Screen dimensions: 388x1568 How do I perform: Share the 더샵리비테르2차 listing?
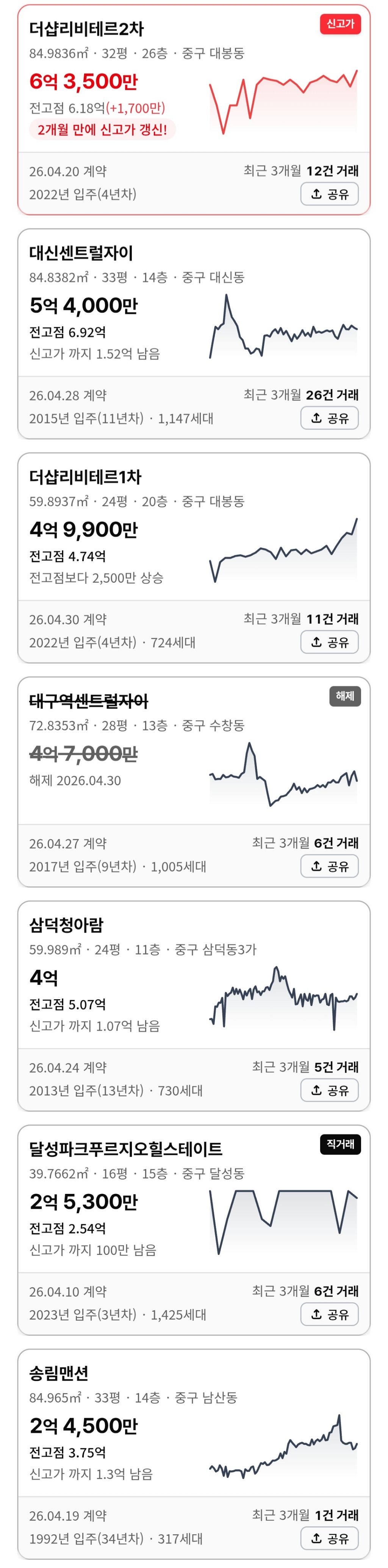point(330,194)
